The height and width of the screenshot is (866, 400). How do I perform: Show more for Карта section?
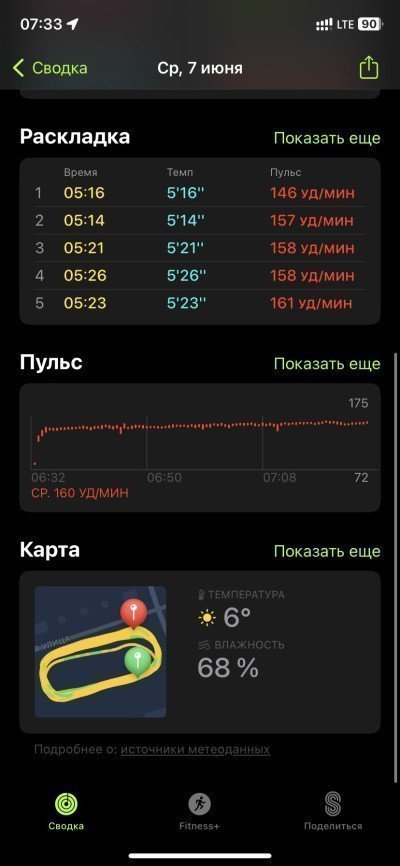[327, 551]
